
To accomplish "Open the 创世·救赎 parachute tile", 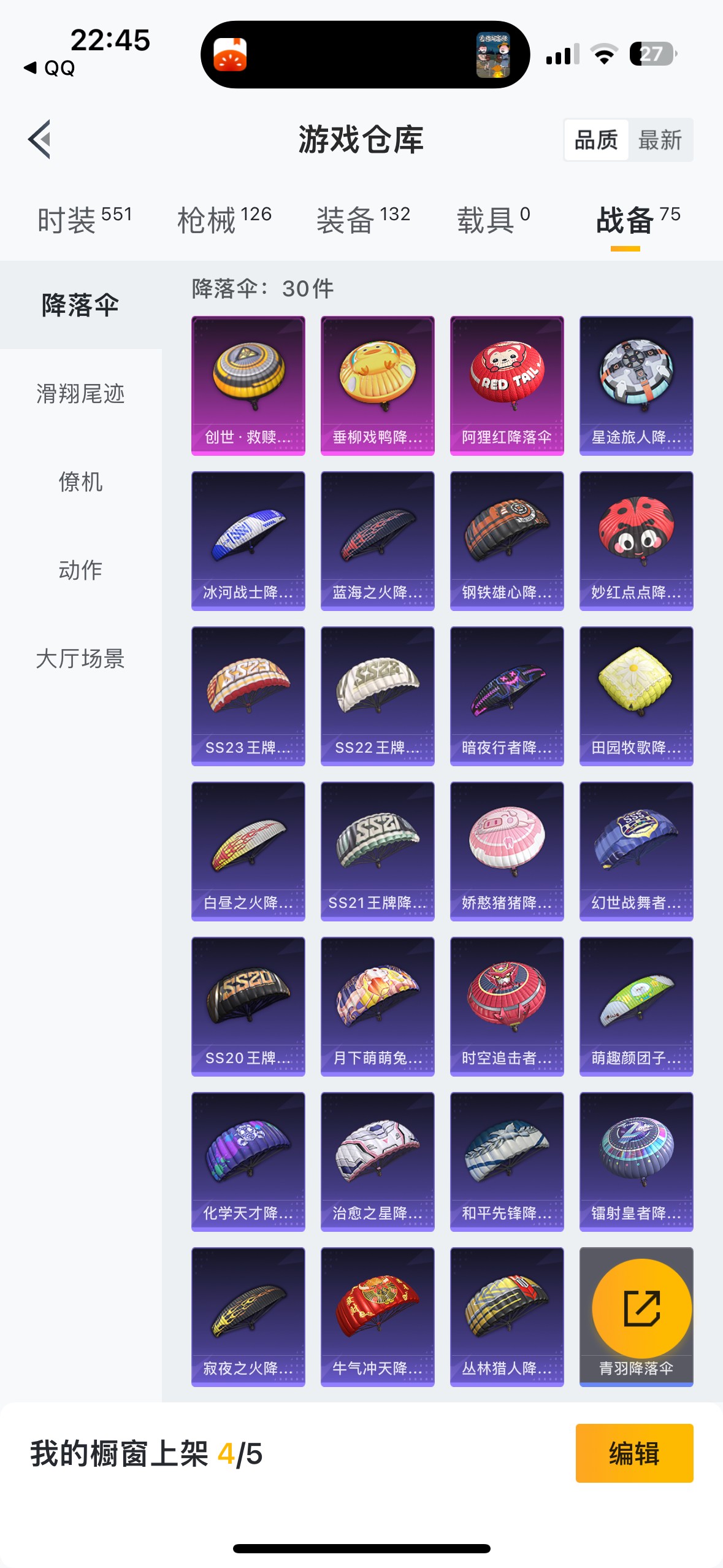I will [248, 386].
